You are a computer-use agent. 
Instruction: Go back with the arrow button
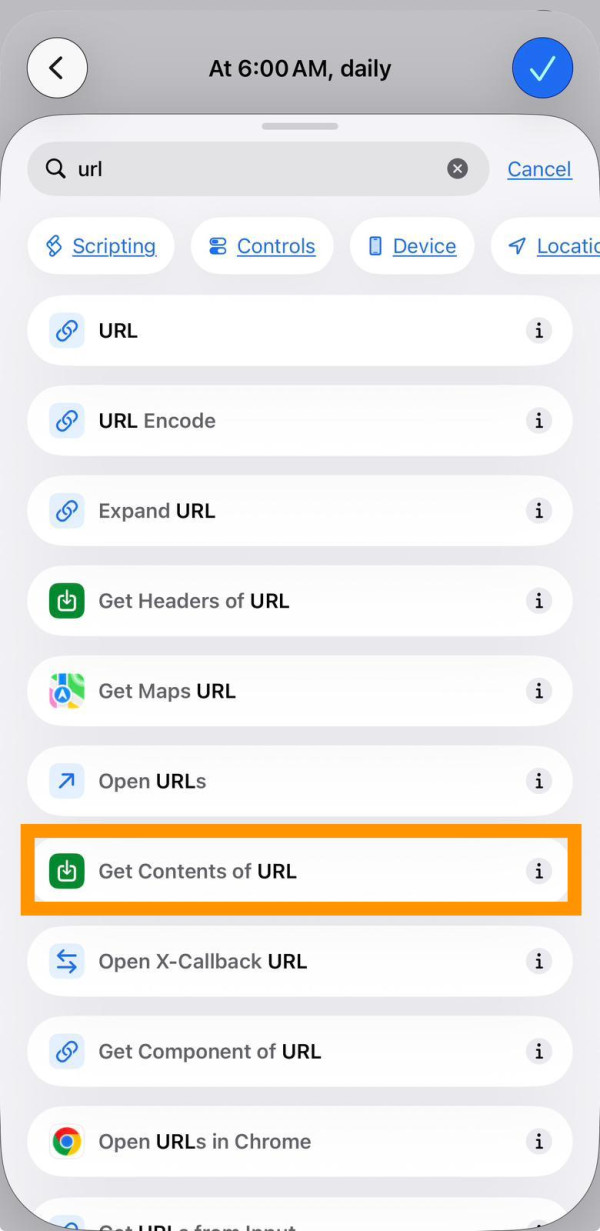point(57,69)
